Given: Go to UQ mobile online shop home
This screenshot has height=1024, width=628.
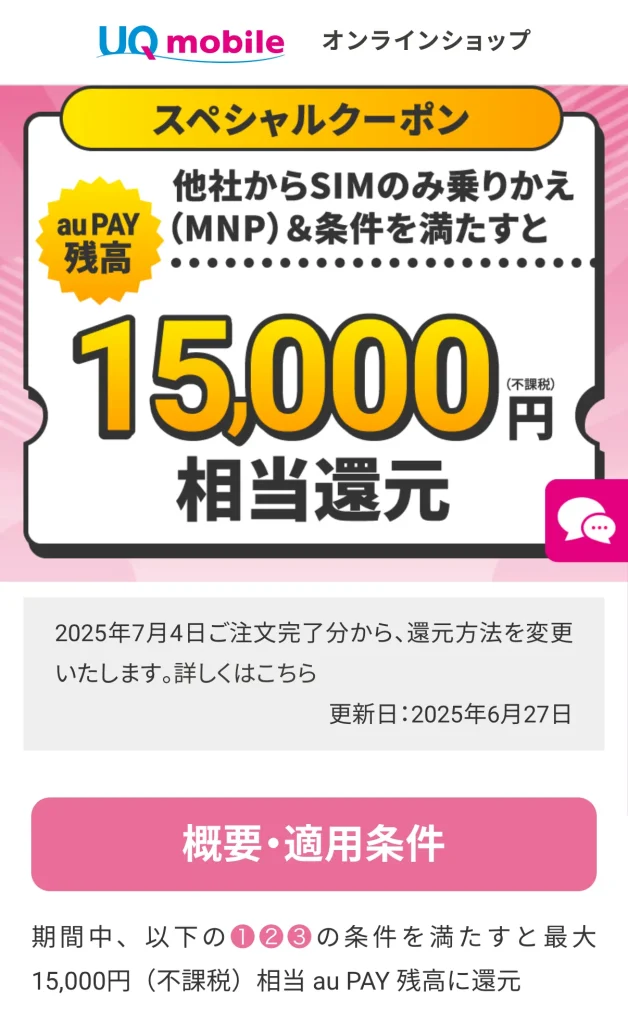Looking at the screenshot, I should point(191,41).
